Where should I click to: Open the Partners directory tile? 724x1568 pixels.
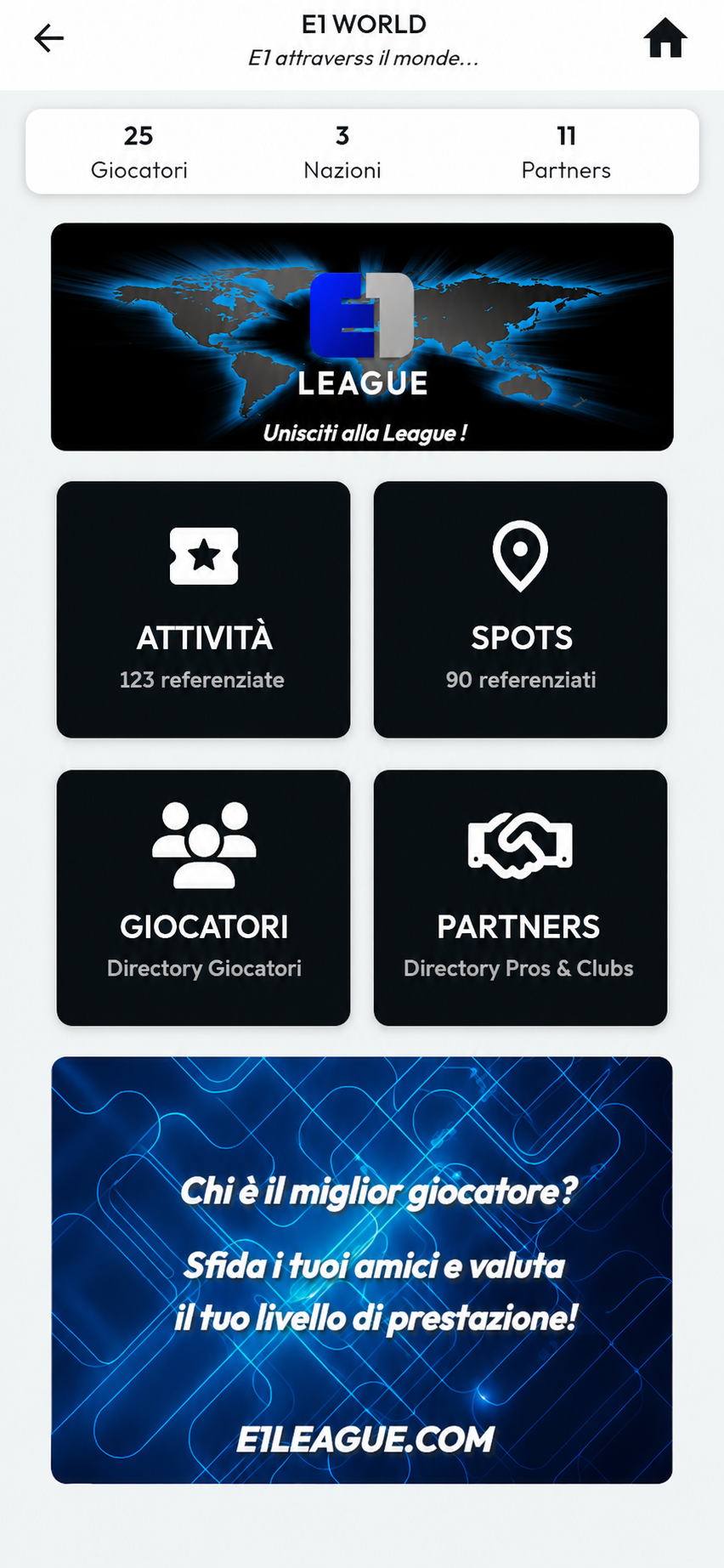pos(520,897)
